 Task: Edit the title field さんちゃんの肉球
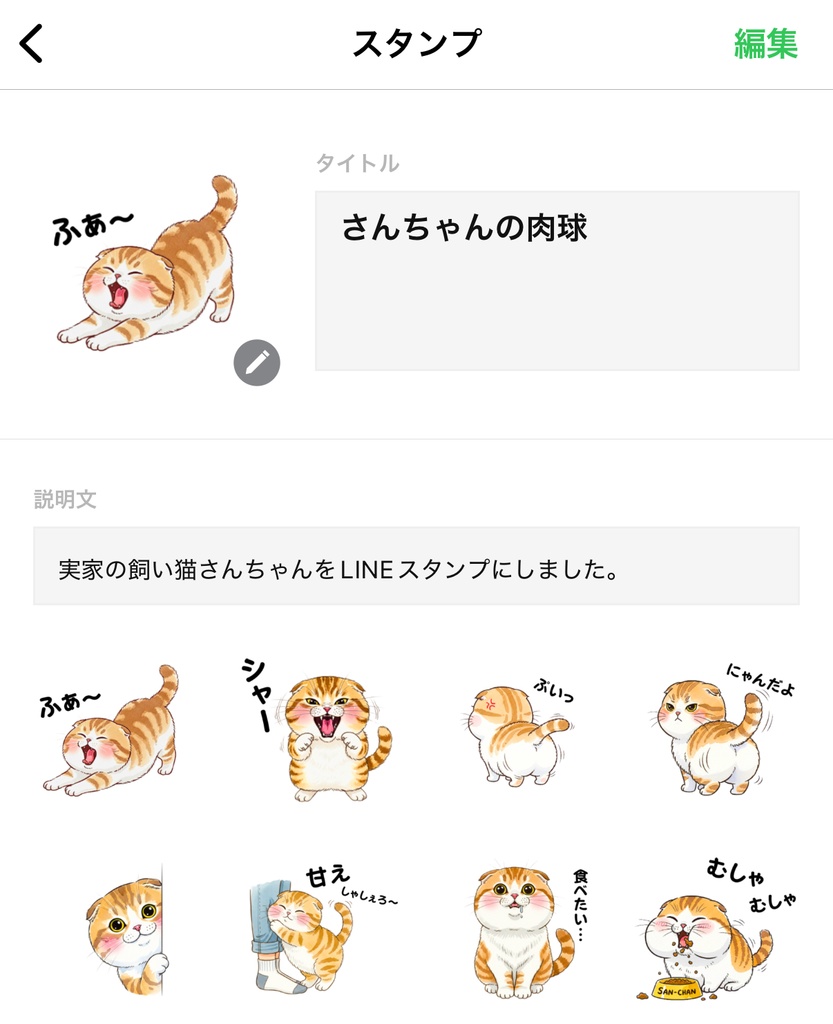[557, 280]
